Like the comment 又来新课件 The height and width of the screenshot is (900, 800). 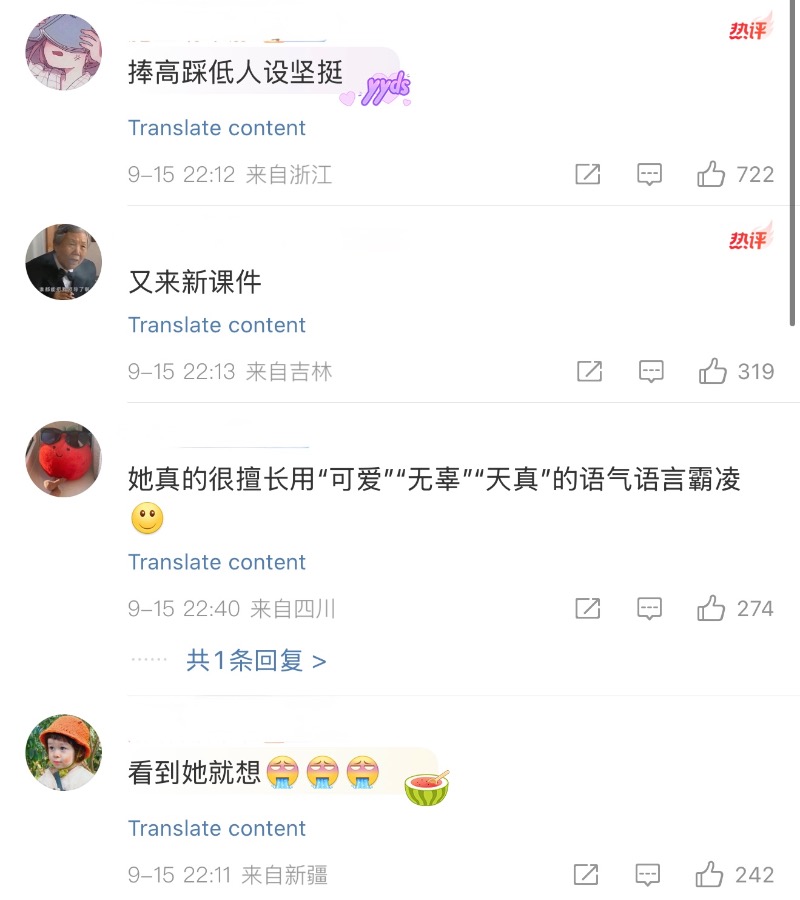point(712,372)
